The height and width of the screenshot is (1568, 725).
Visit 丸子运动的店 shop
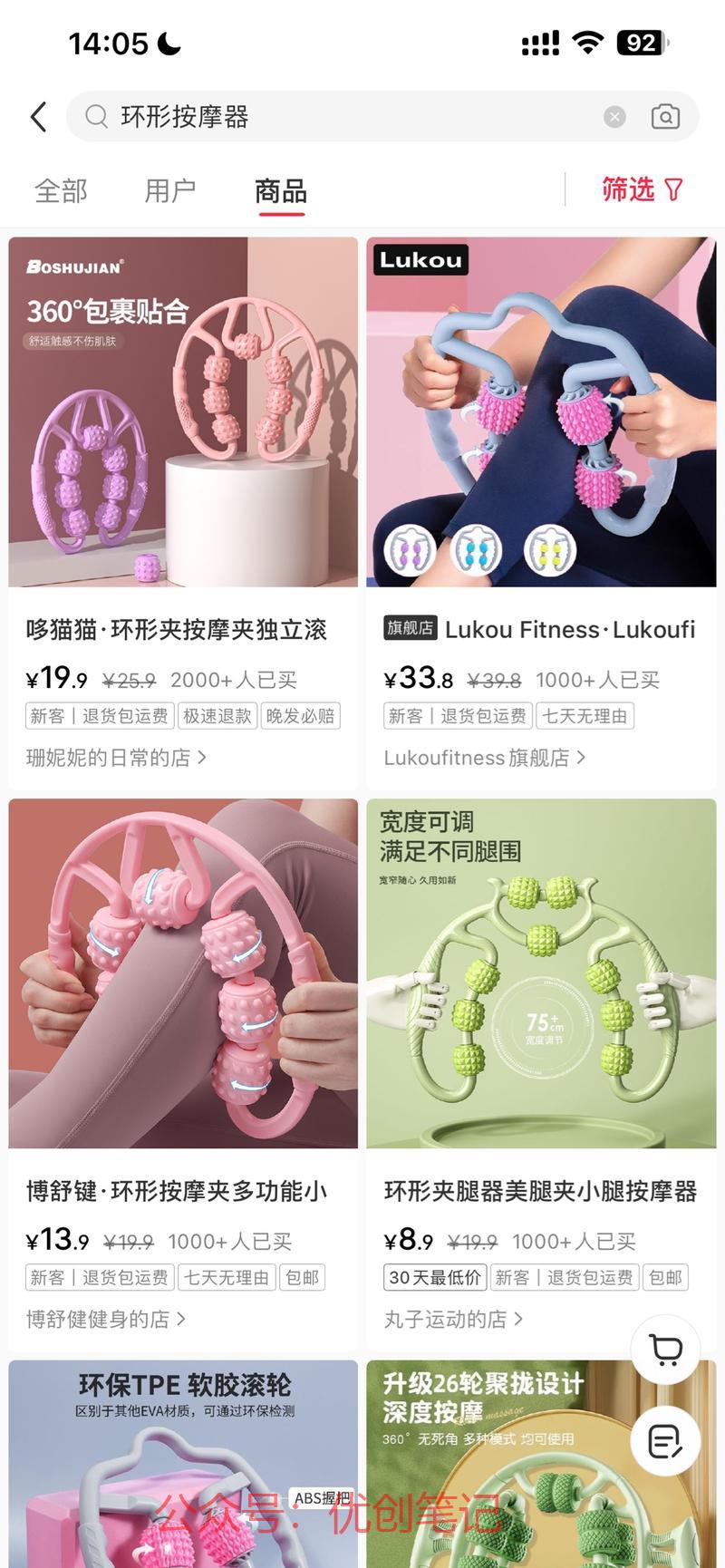click(453, 1320)
